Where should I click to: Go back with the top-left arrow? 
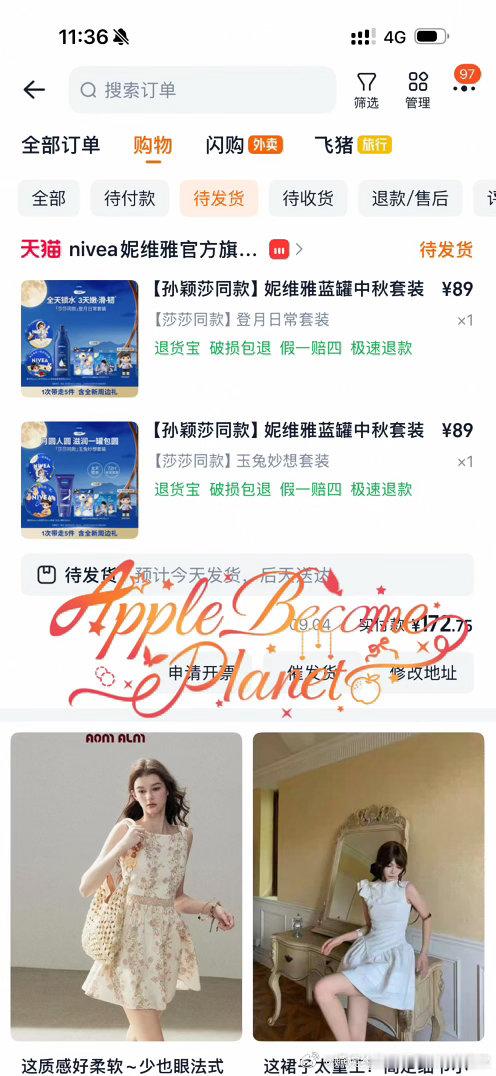34,90
